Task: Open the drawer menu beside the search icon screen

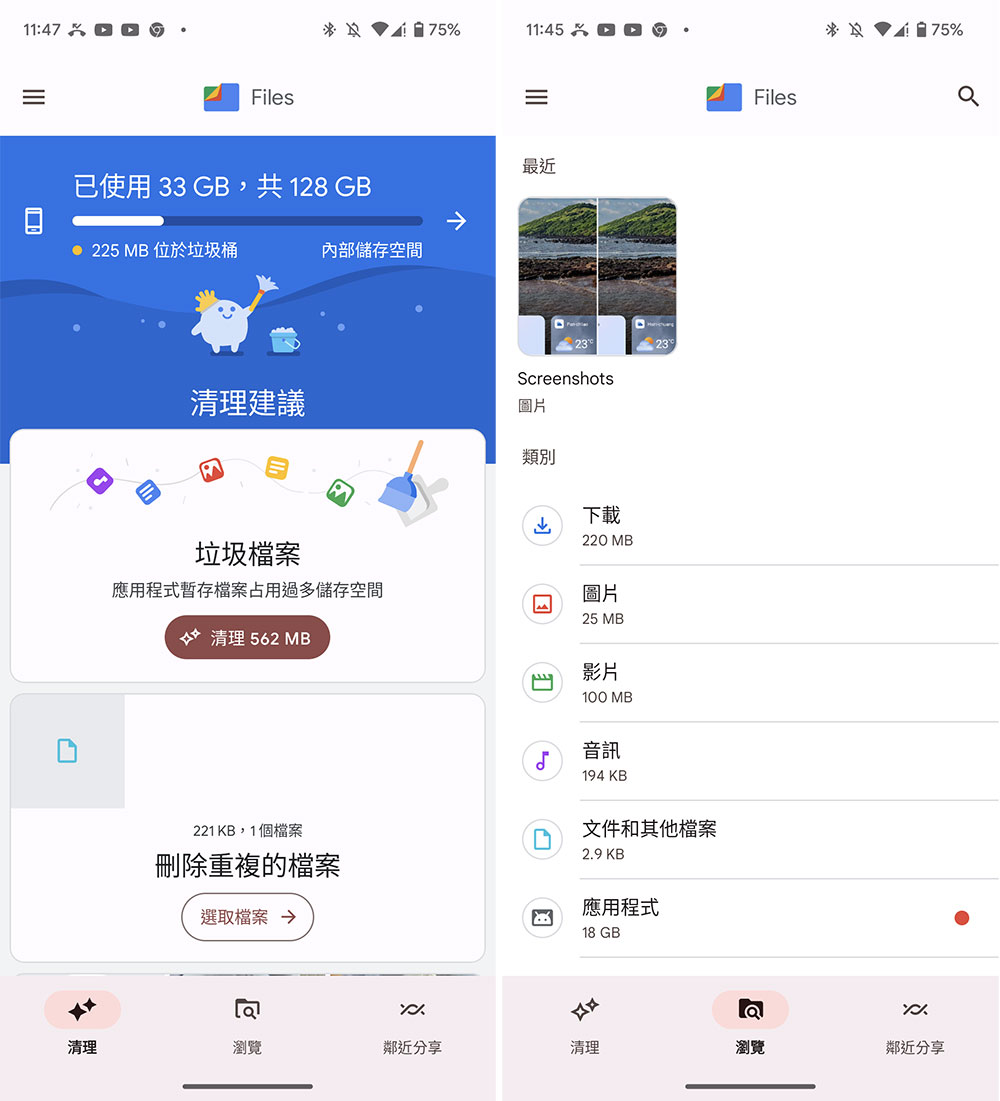Action: click(x=536, y=97)
